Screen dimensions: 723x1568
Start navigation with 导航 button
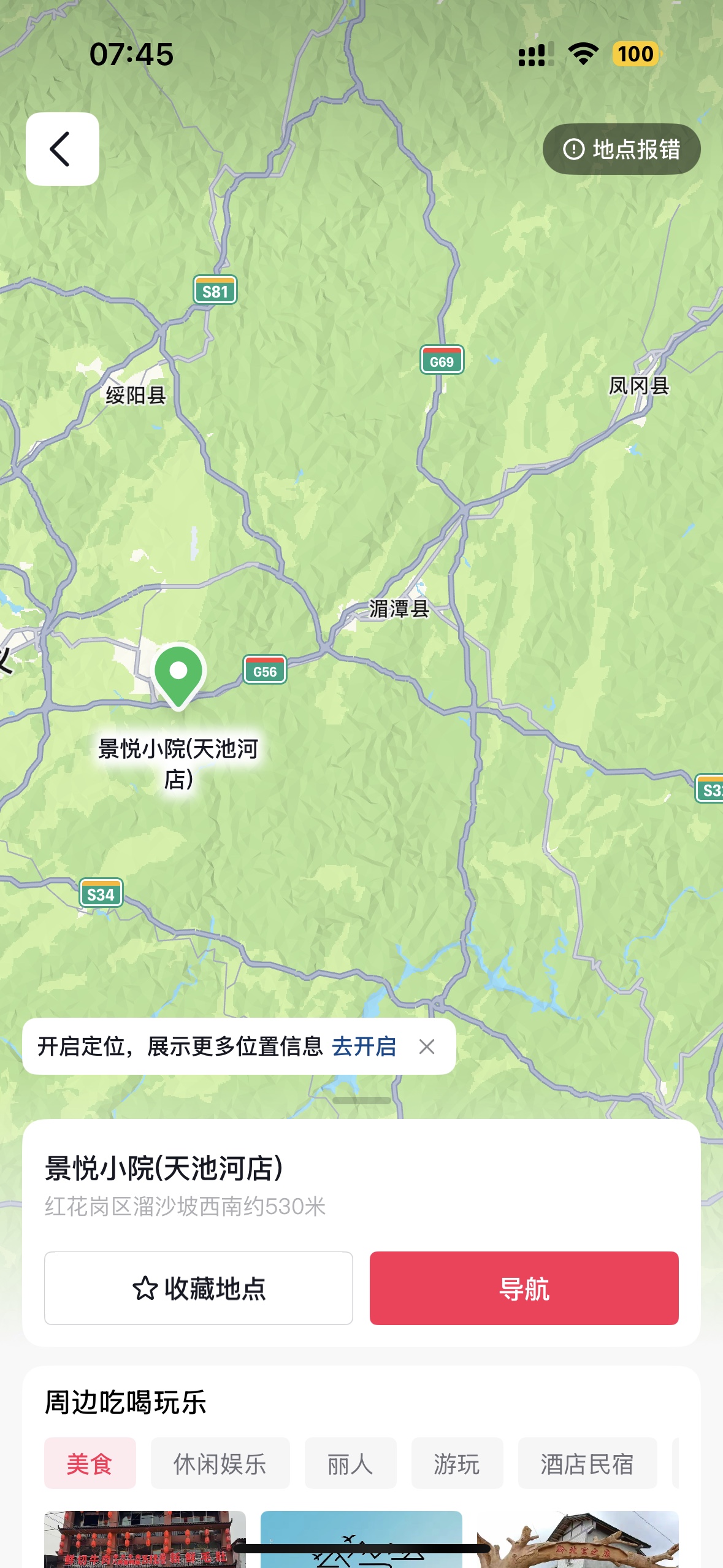click(x=524, y=1288)
